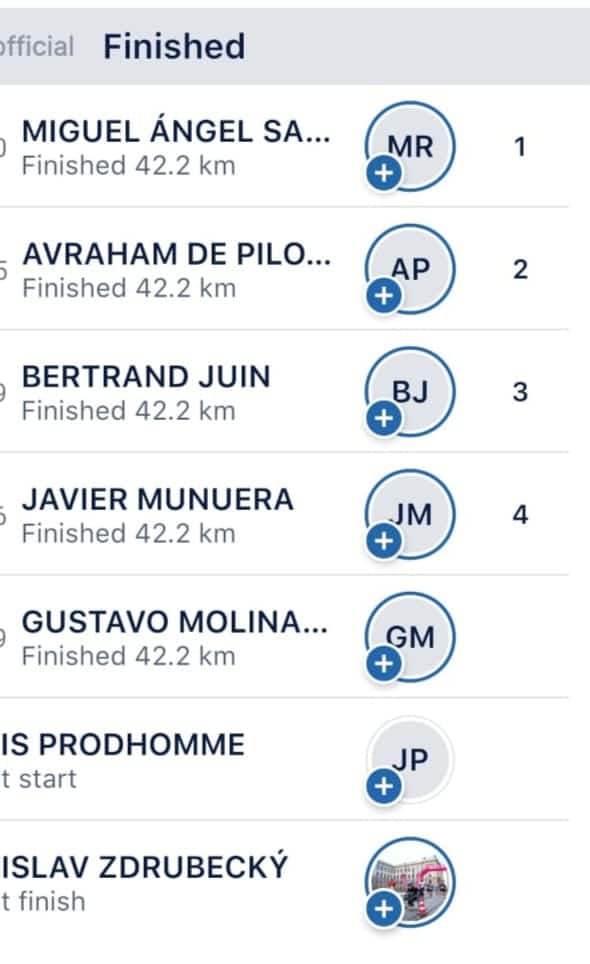590x964 pixels.
Task: Add AP runner with the plus icon
Action: click(384, 296)
